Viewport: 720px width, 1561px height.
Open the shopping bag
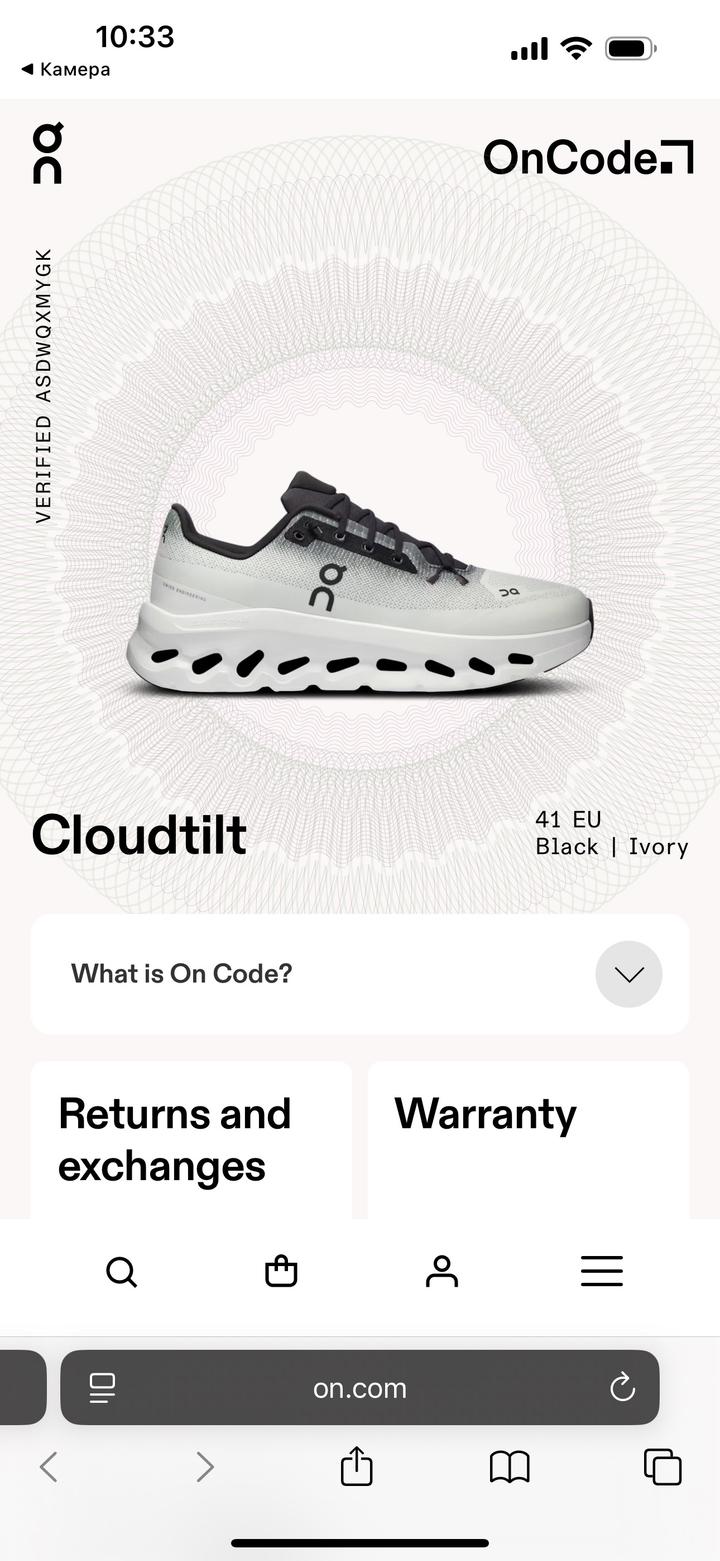point(281,1272)
